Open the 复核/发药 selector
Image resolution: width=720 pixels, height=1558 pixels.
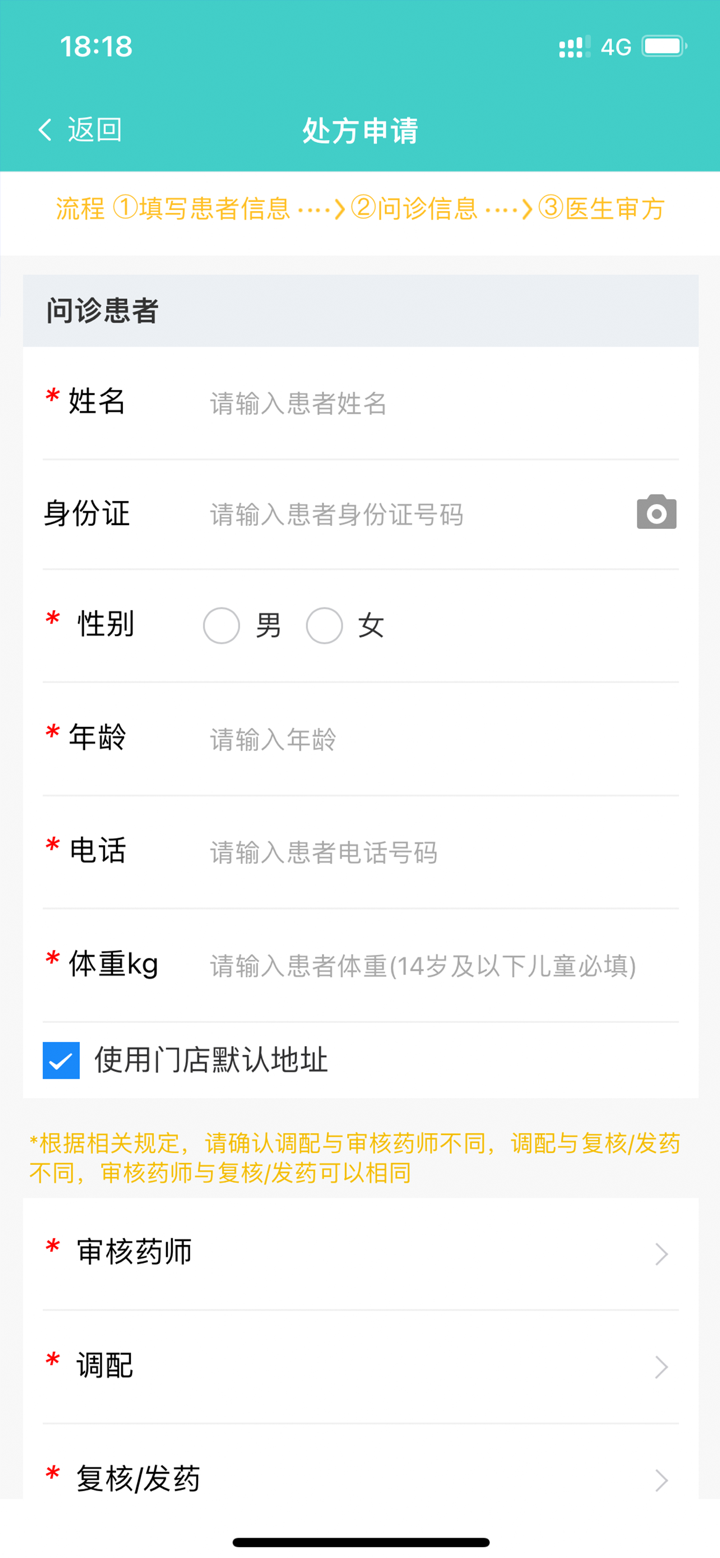click(360, 1479)
